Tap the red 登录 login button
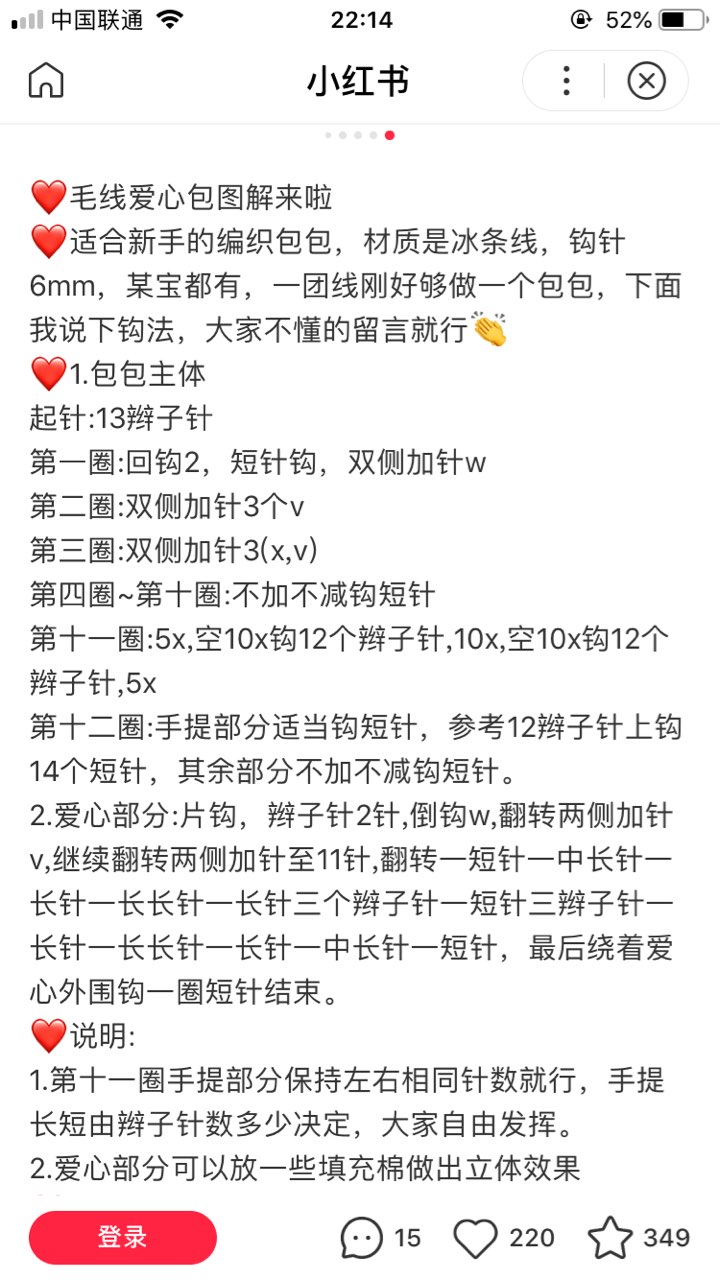This screenshot has height=1280, width=720. 123,1238
